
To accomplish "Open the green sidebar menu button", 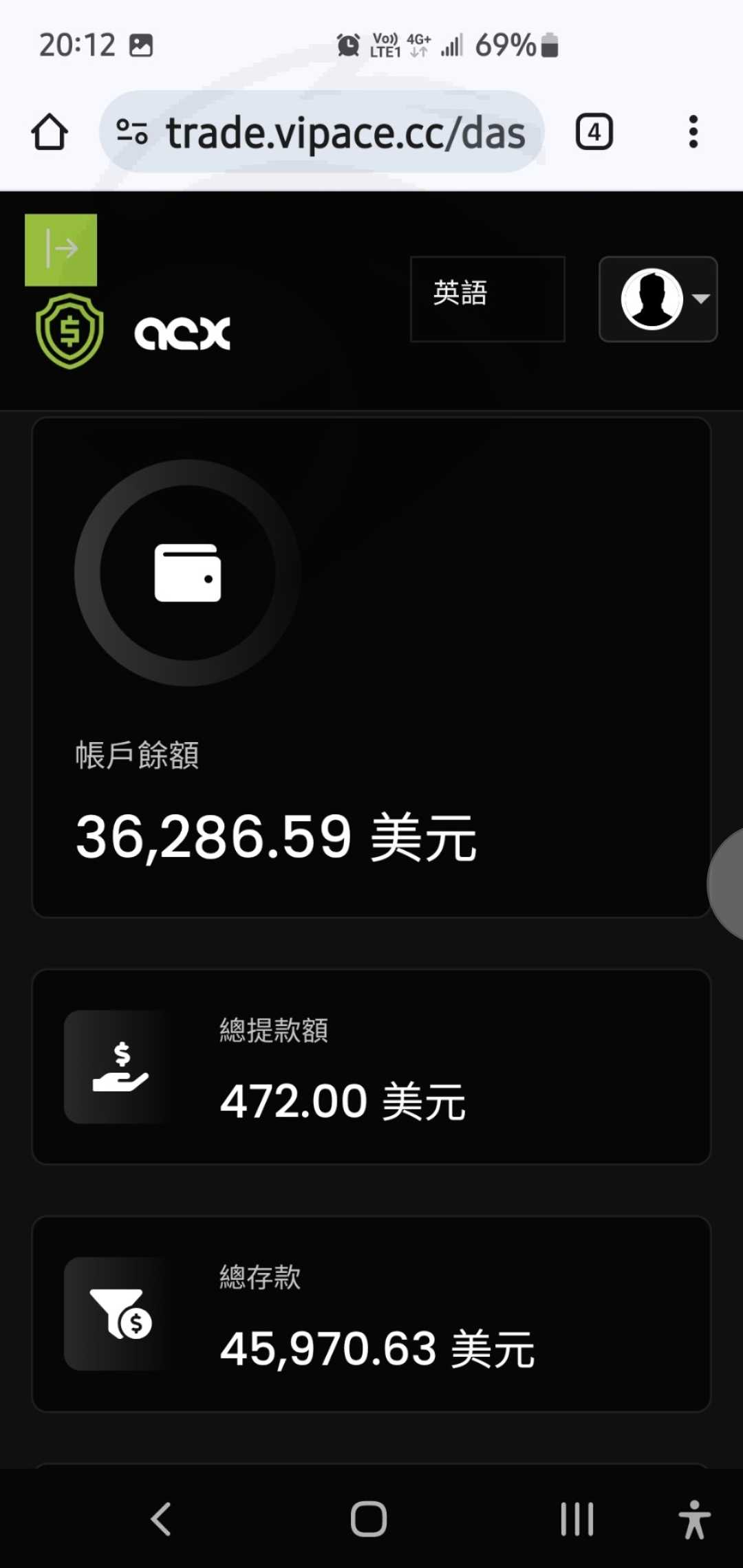I will (61, 250).
